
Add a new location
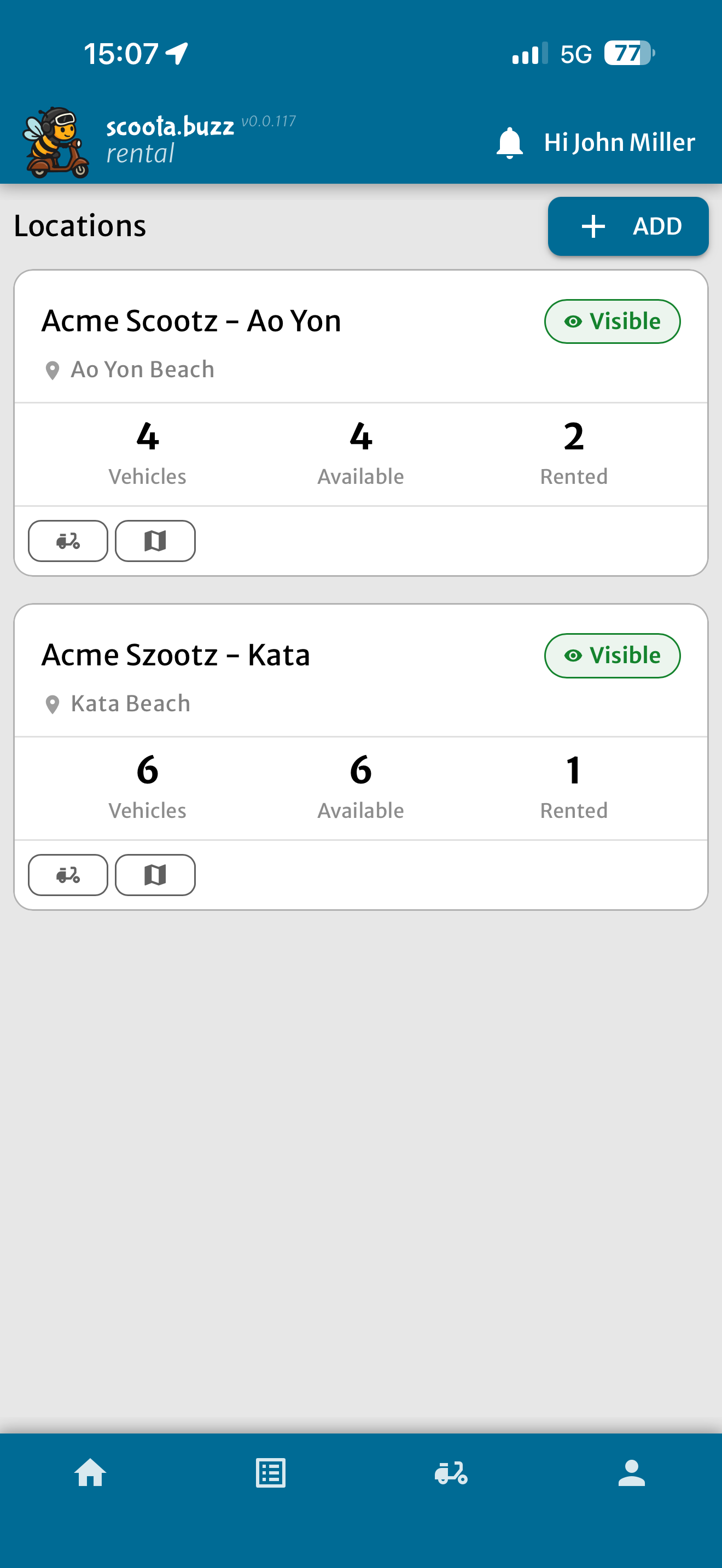627,226
